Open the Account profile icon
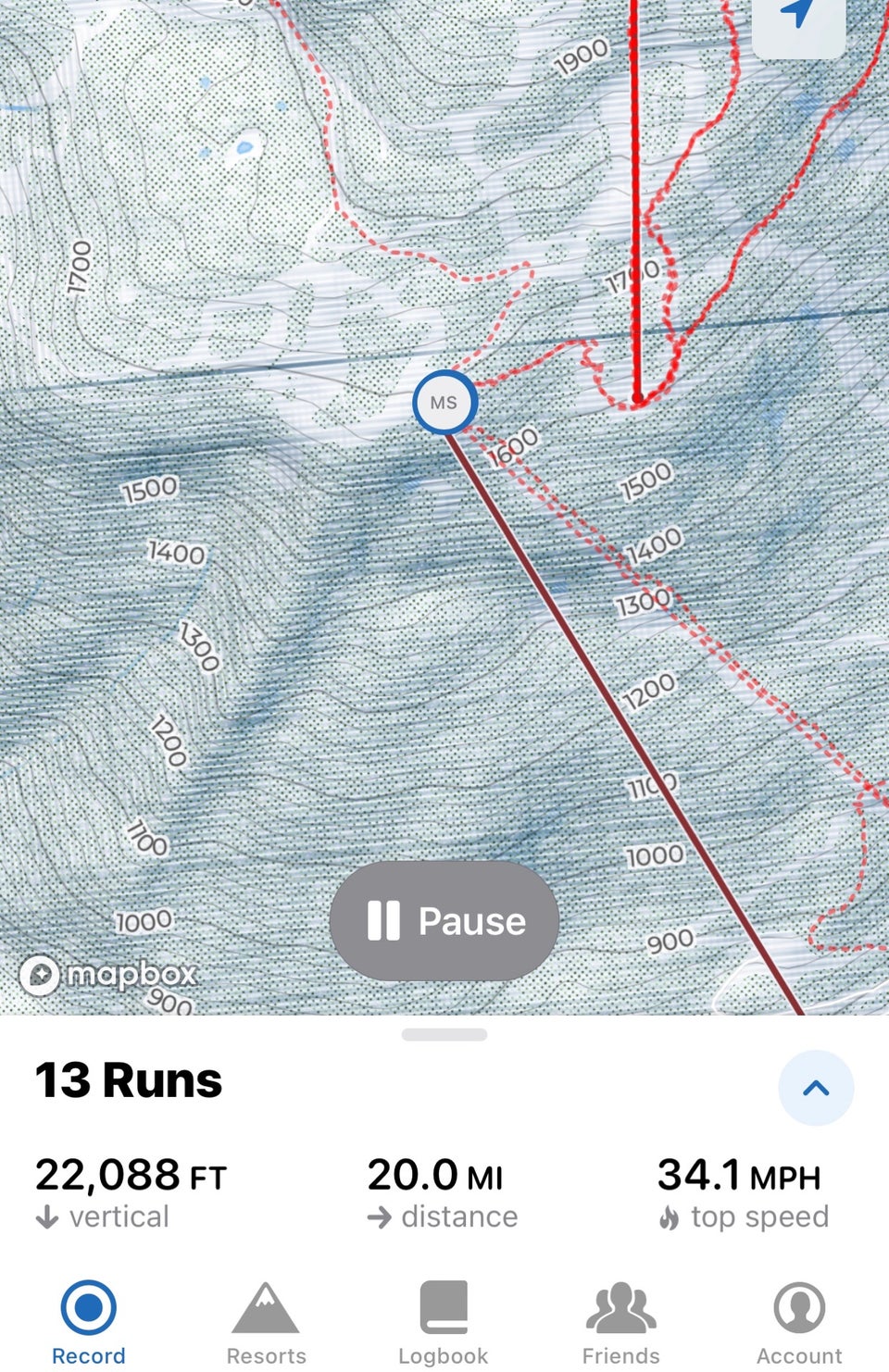The height and width of the screenshot is (1372, 889). (798, 1310)
